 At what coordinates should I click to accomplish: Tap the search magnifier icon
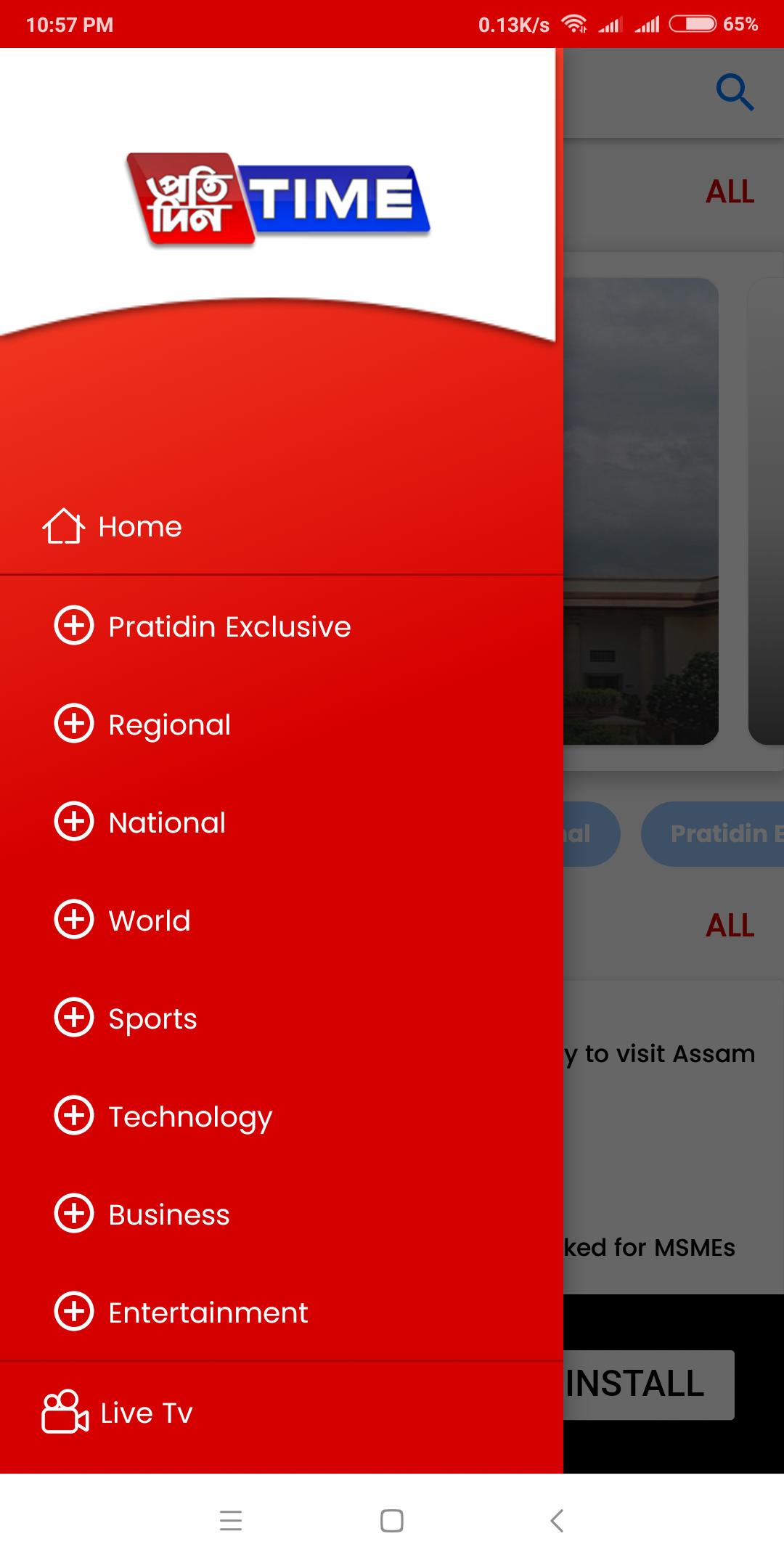pyautogui.click(x=734, y=92)
